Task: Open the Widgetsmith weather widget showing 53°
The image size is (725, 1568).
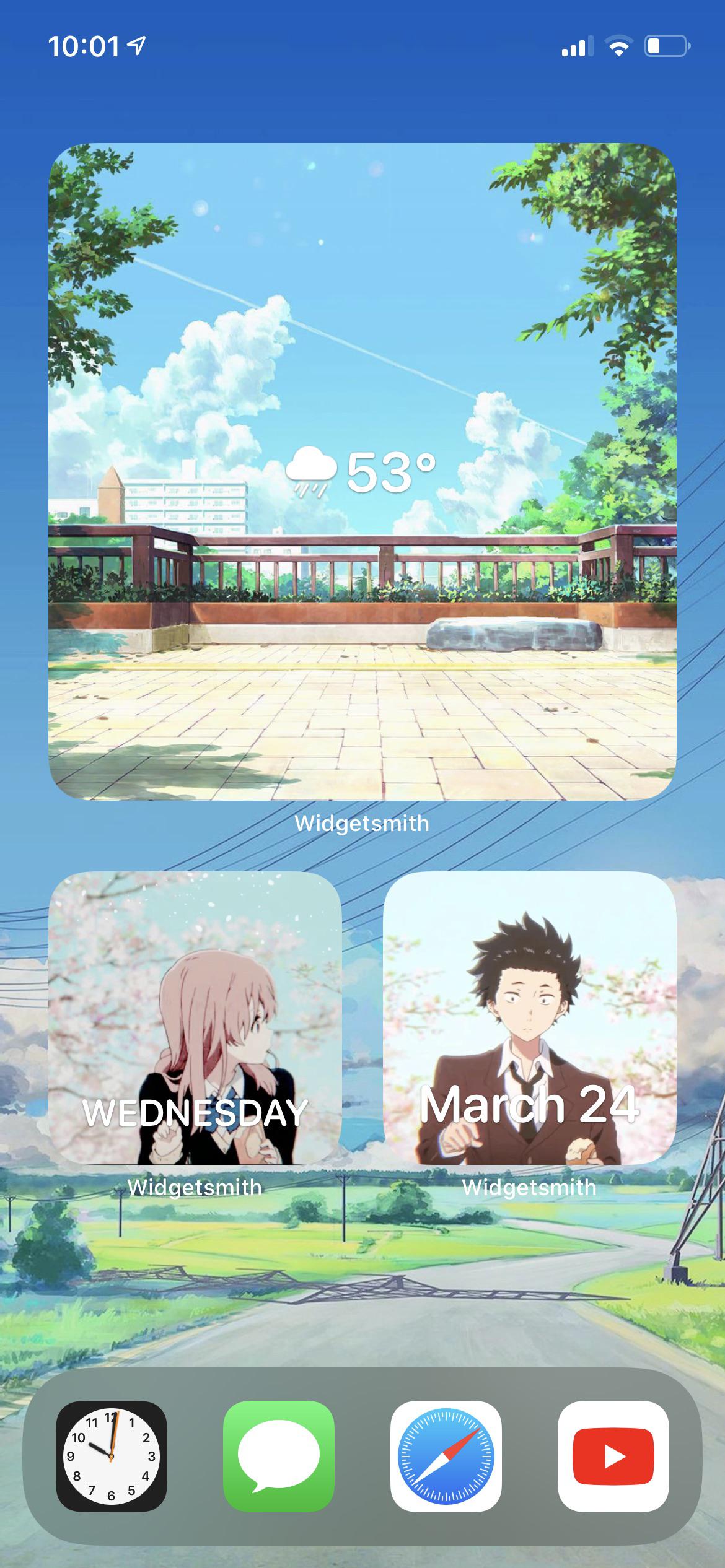Action: 362,472
